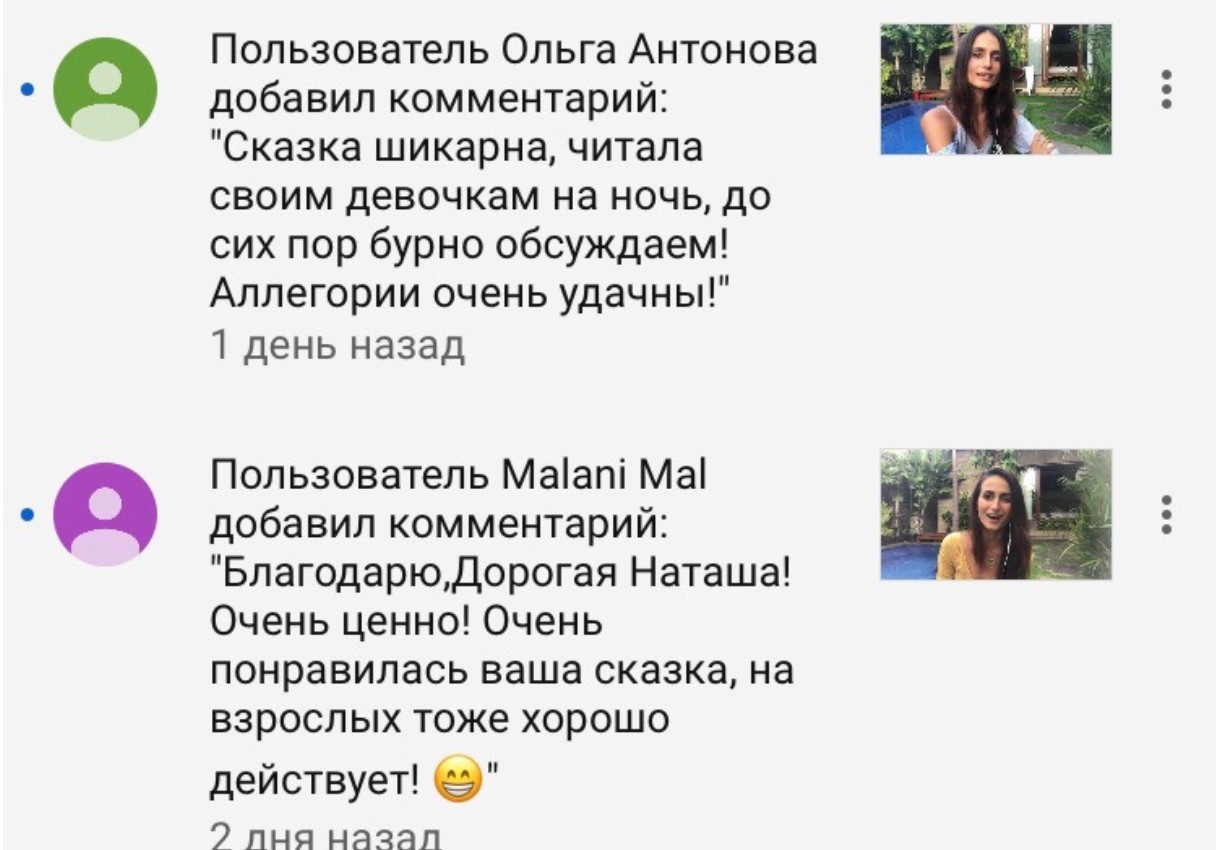The height and width of the screenshot is (850, 1216).
Task: View Ольга Антонова's green profile avatar
Action: tap(105, 90)
